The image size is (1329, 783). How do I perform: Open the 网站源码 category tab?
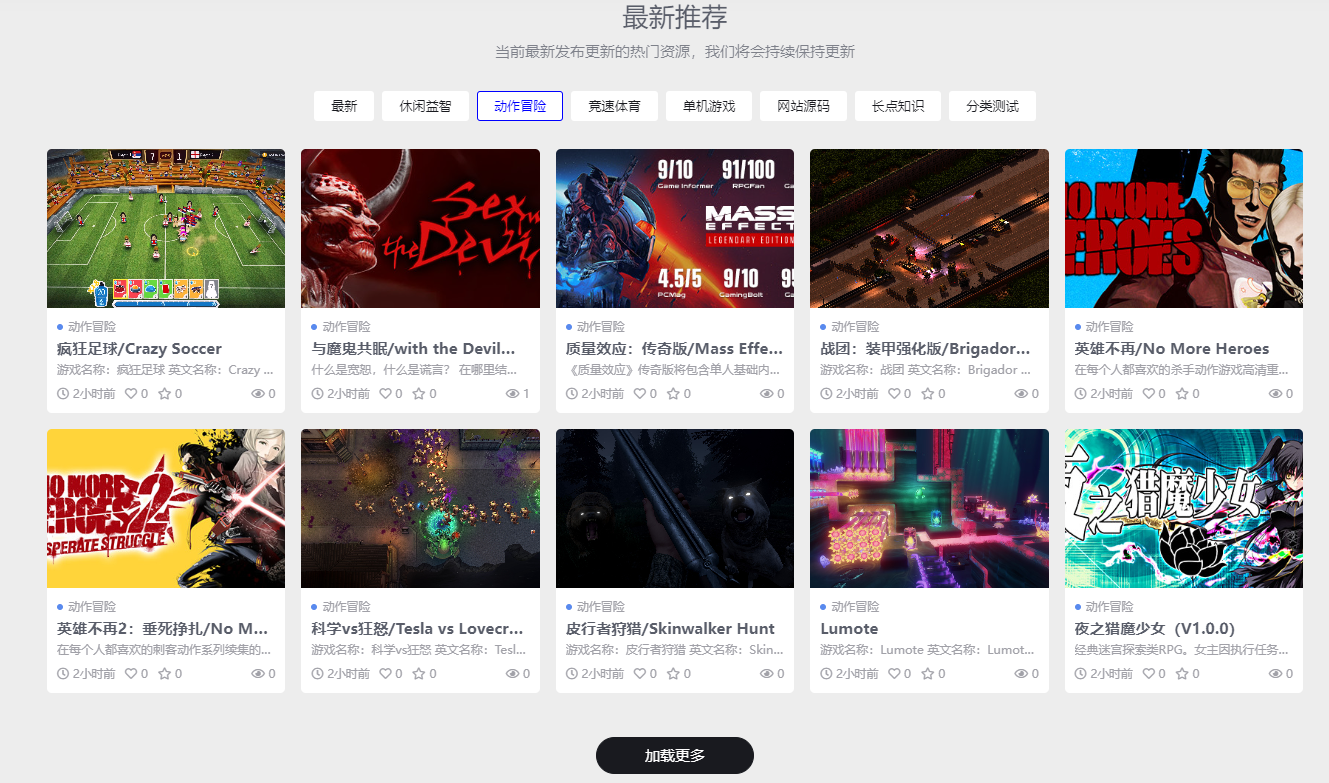(803, 106)
